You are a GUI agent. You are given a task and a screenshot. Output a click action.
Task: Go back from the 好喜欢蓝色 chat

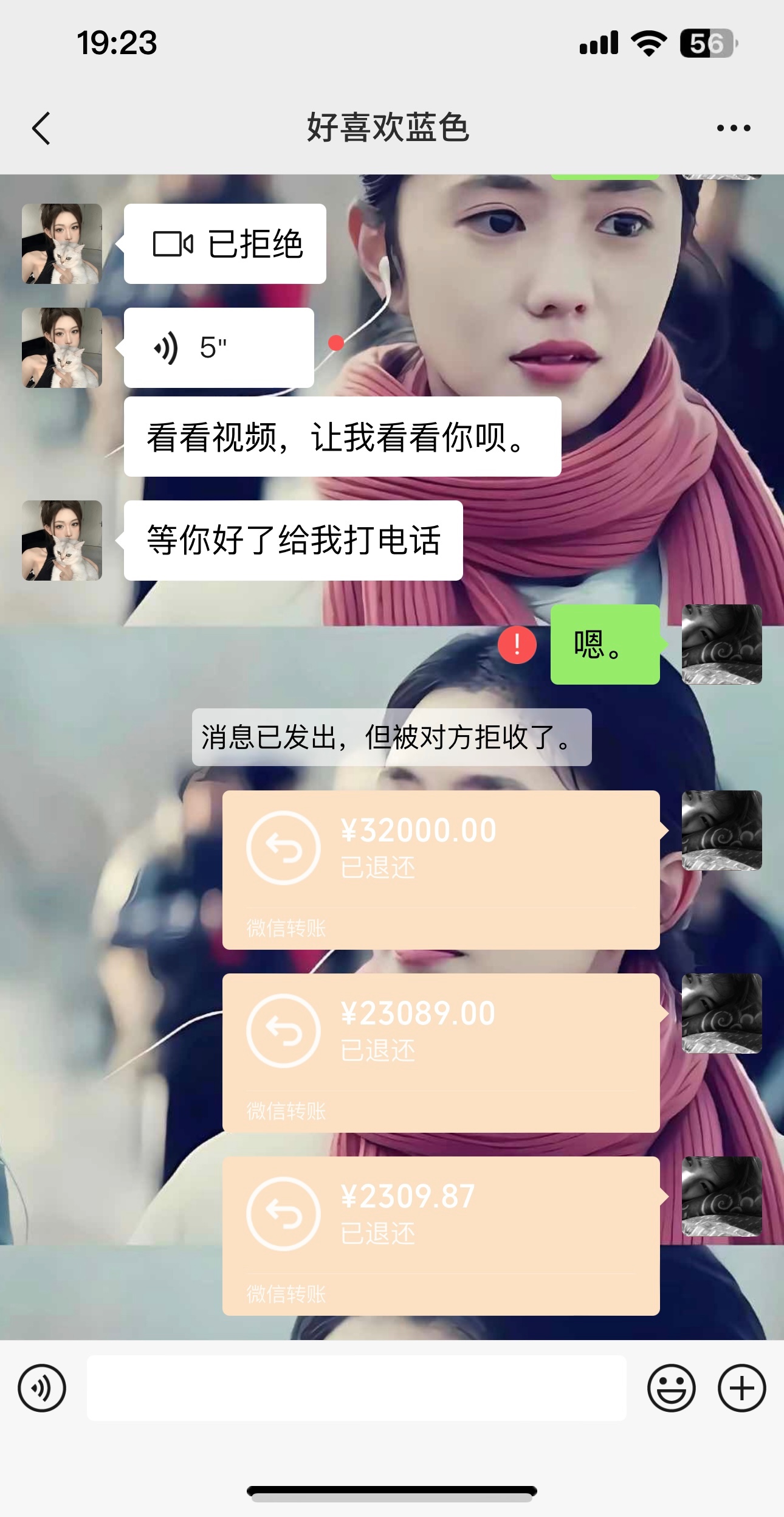pyautogui.click(x=41, y=128)
